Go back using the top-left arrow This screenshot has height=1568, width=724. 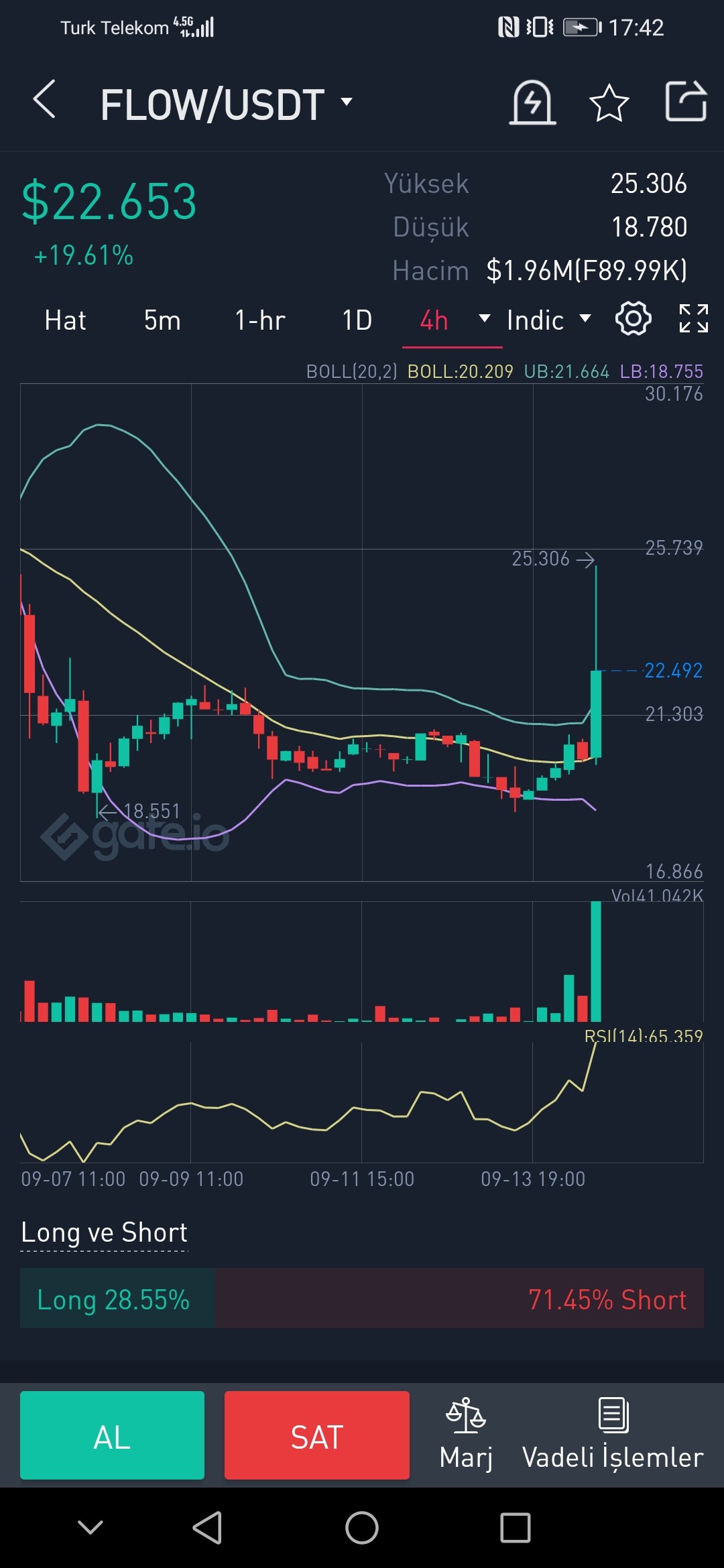(44, 100)
